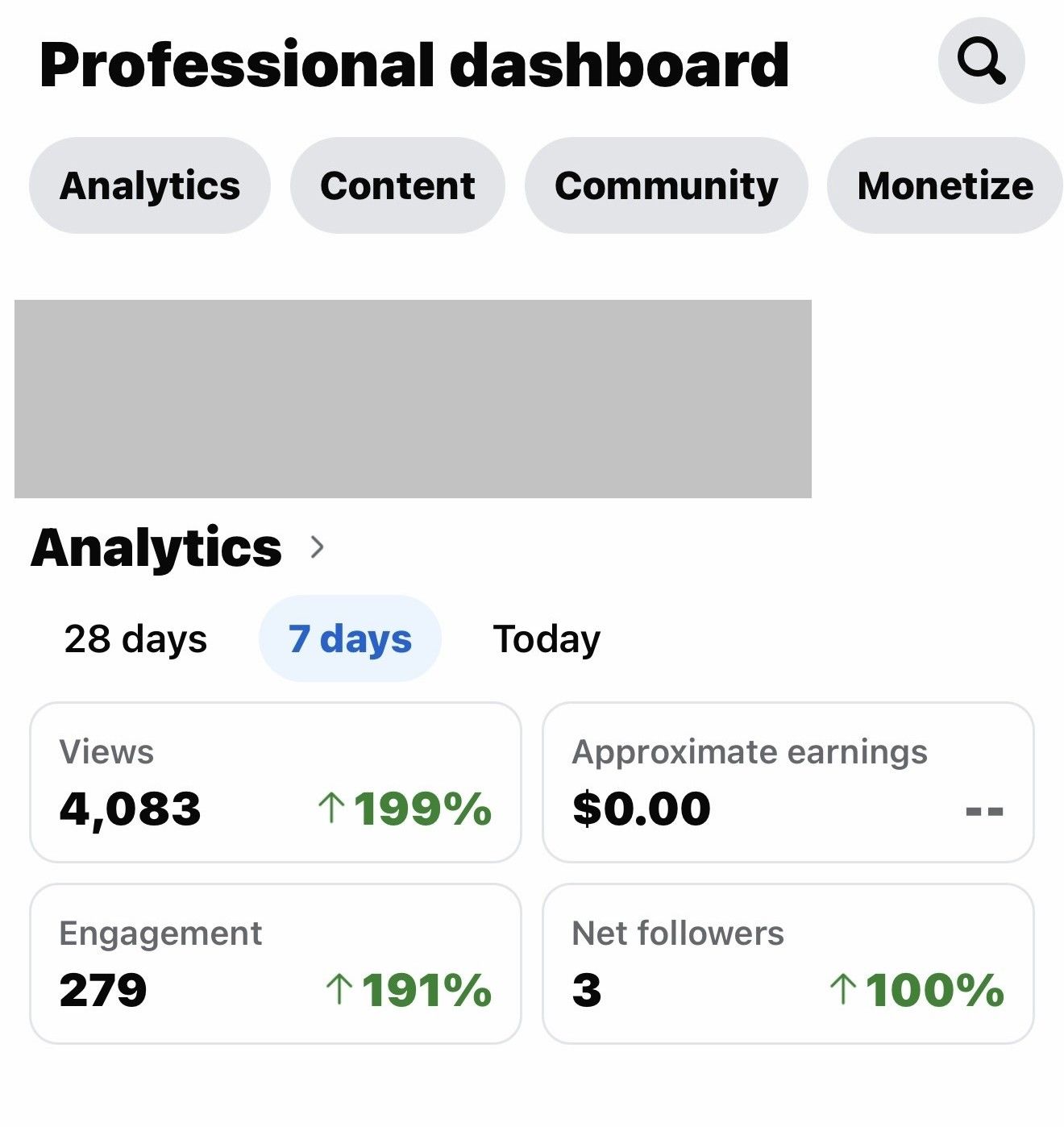This screenshot has width=1064, height=1127.
Task: Switch to the 28 days range
Action: (x=135, y=638)
